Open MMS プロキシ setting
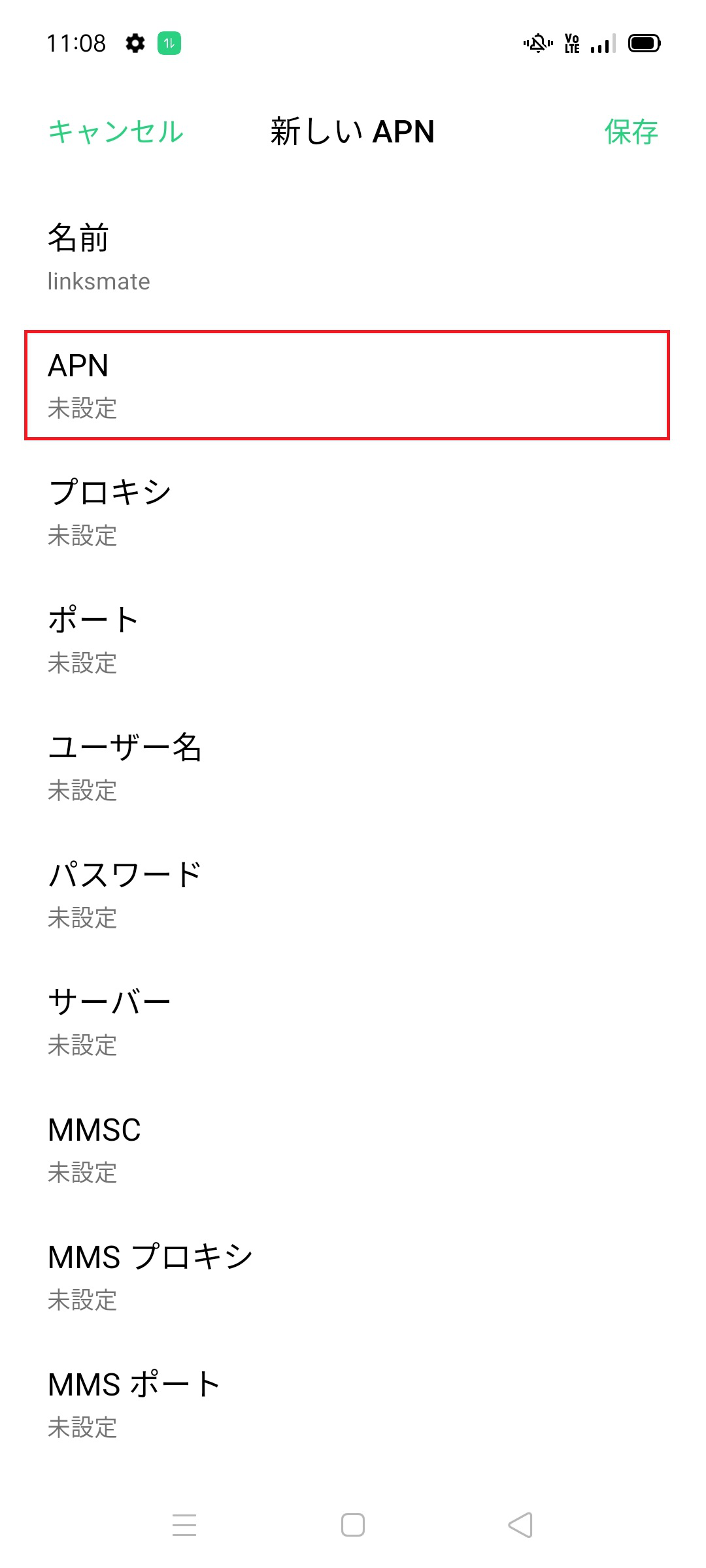 pyautogui.click(x=353, y=1277)
